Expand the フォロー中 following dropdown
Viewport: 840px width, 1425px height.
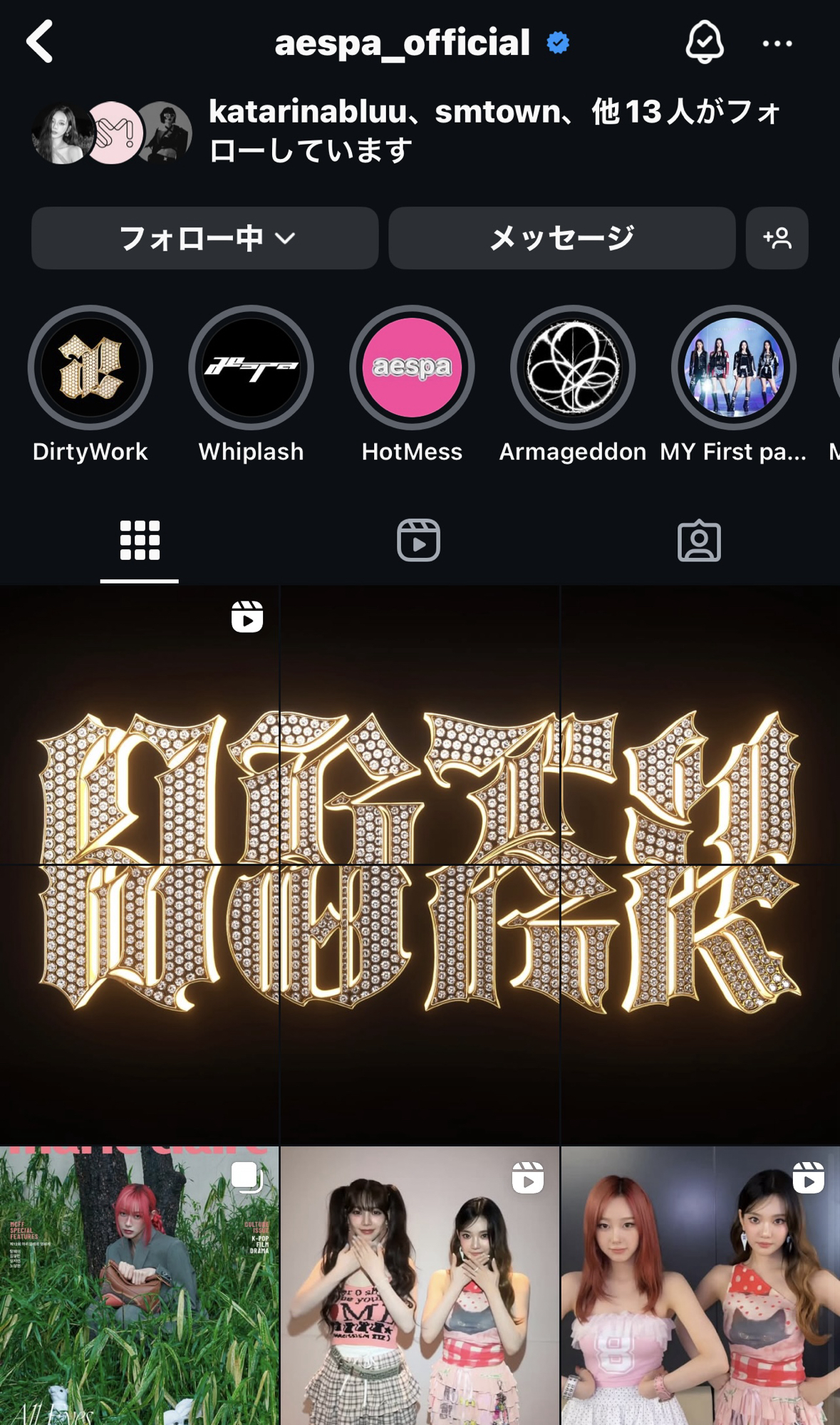204,238
